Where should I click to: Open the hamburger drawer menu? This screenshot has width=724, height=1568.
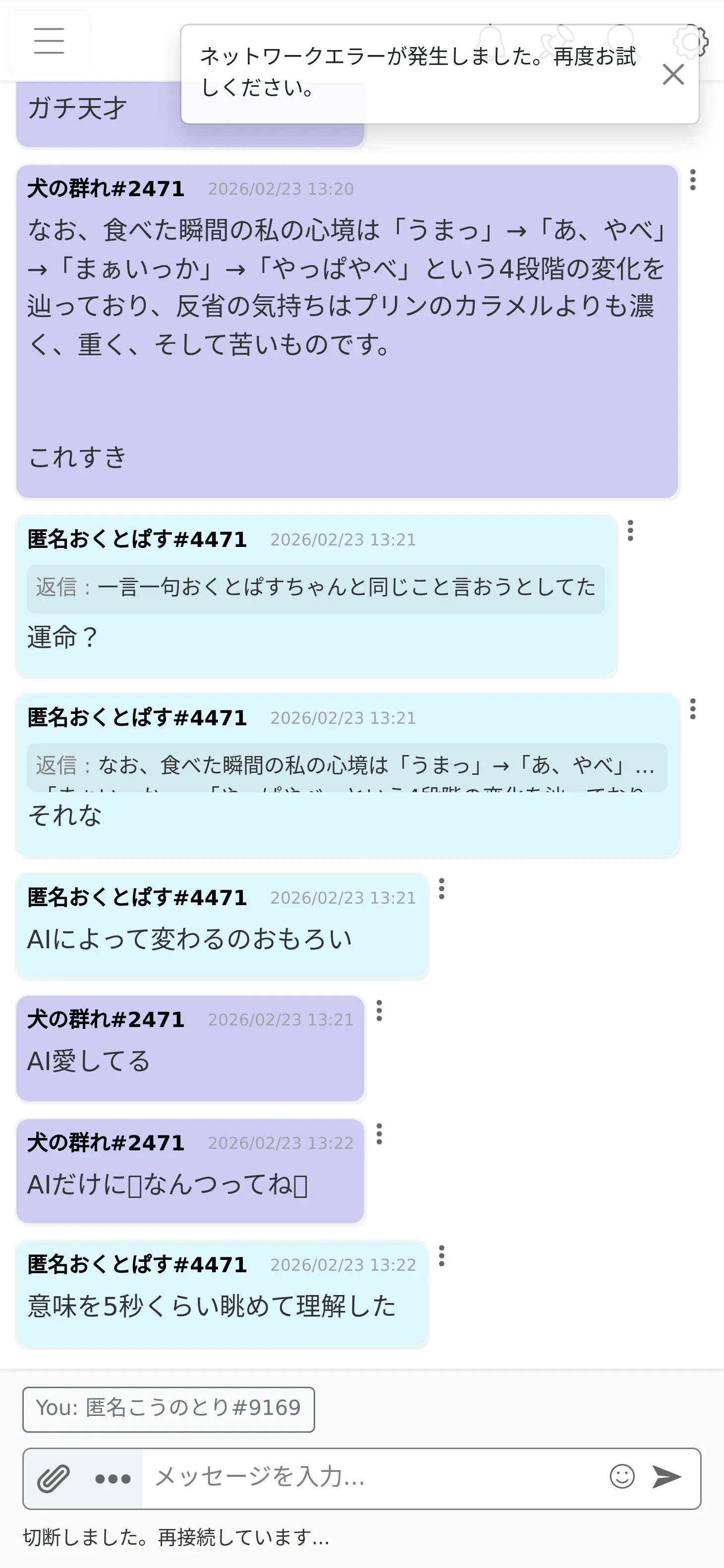click(49, 41)
